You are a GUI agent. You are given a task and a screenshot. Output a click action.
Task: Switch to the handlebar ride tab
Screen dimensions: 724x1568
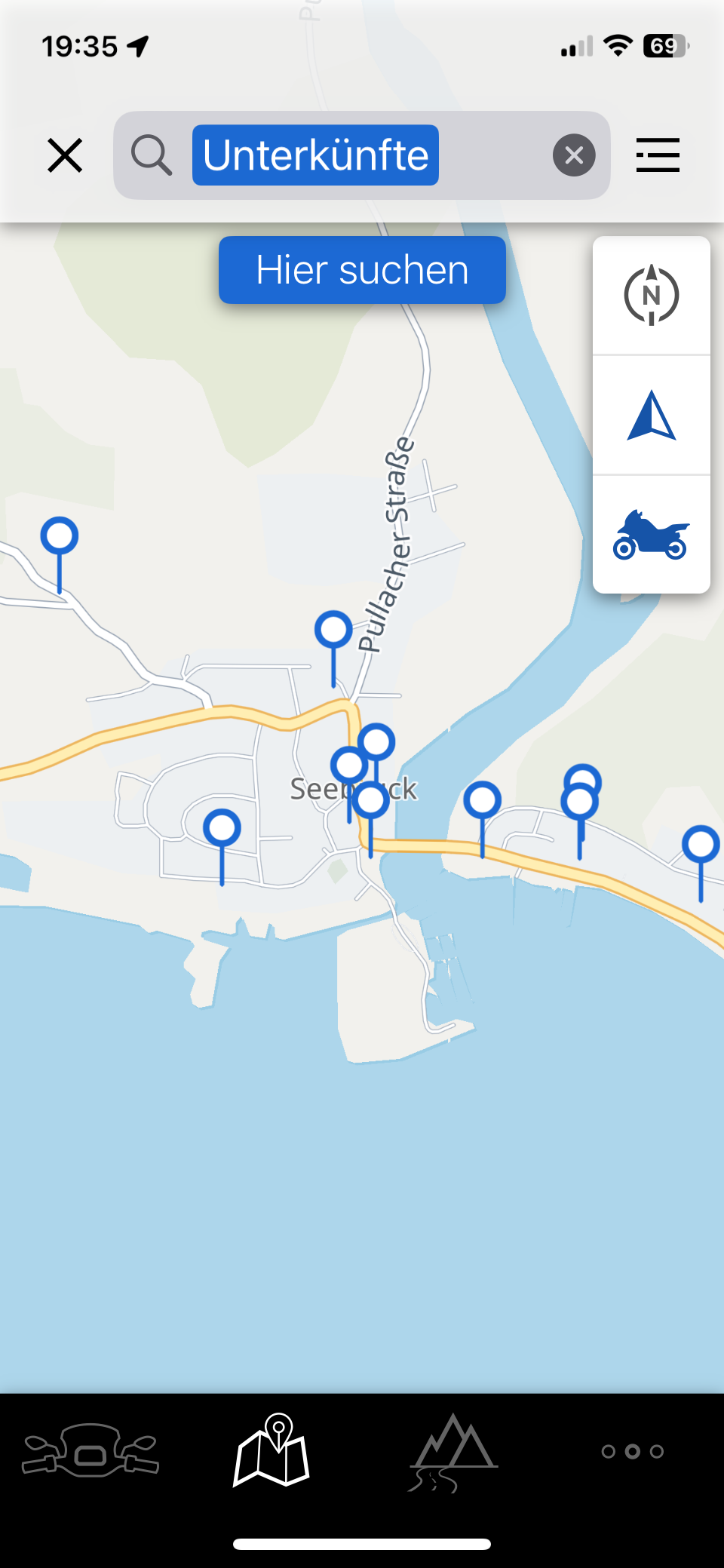click(x=90, y=1450)
